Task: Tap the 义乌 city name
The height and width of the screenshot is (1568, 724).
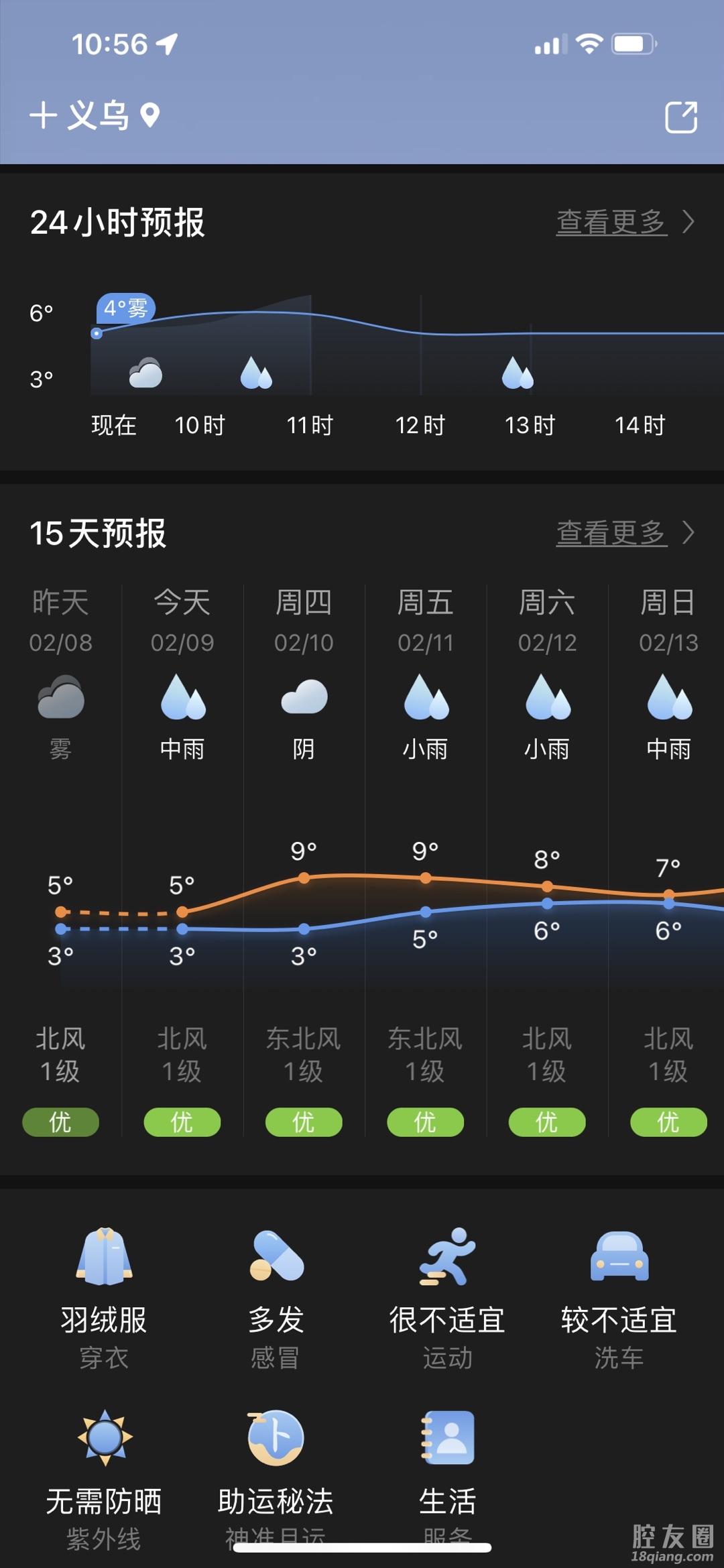Action: point(99,115)
